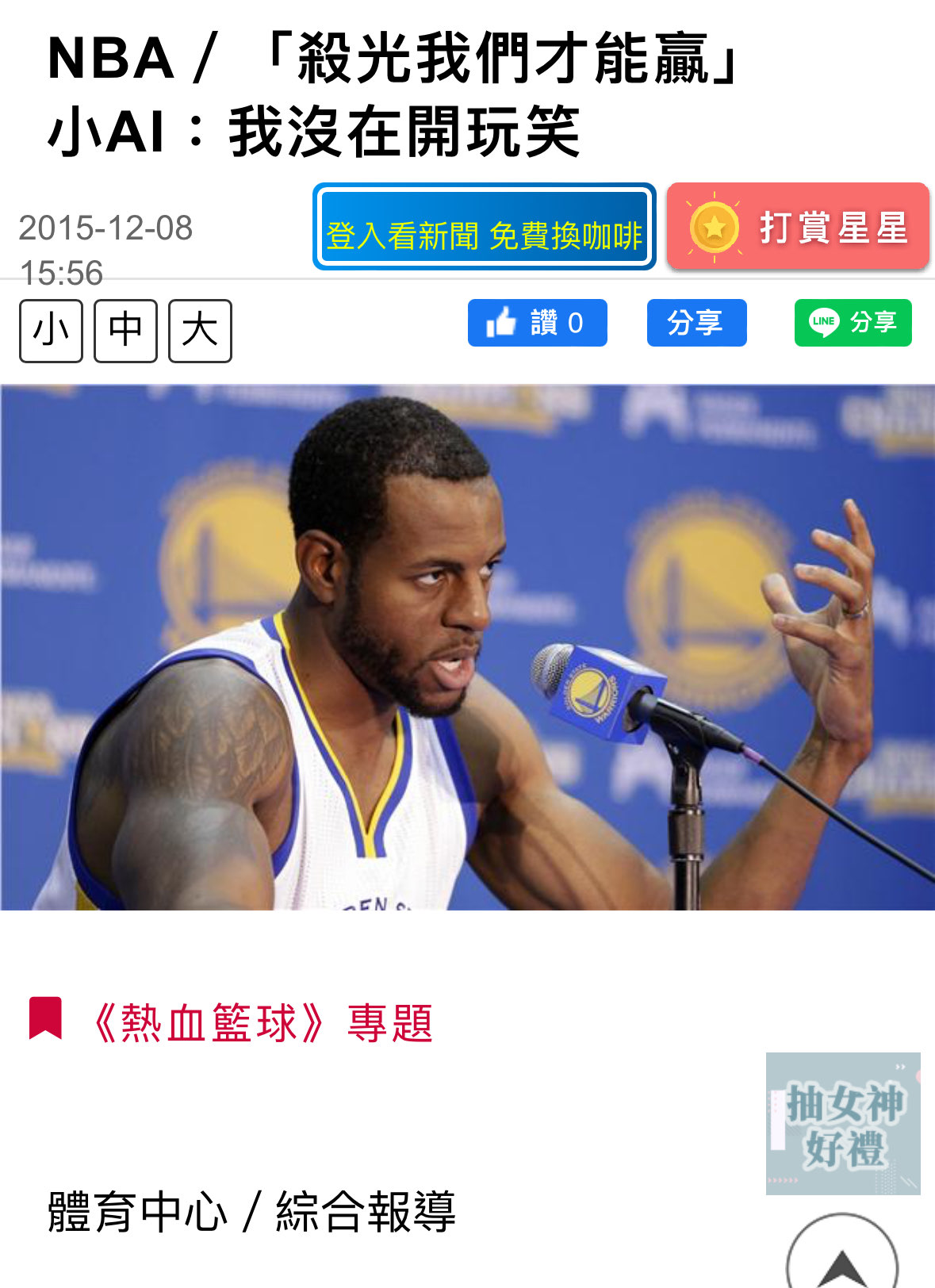Tap the 打賞星星 reward button
Viewport: 935px width, 1288px height.
(x=798, y=227)
